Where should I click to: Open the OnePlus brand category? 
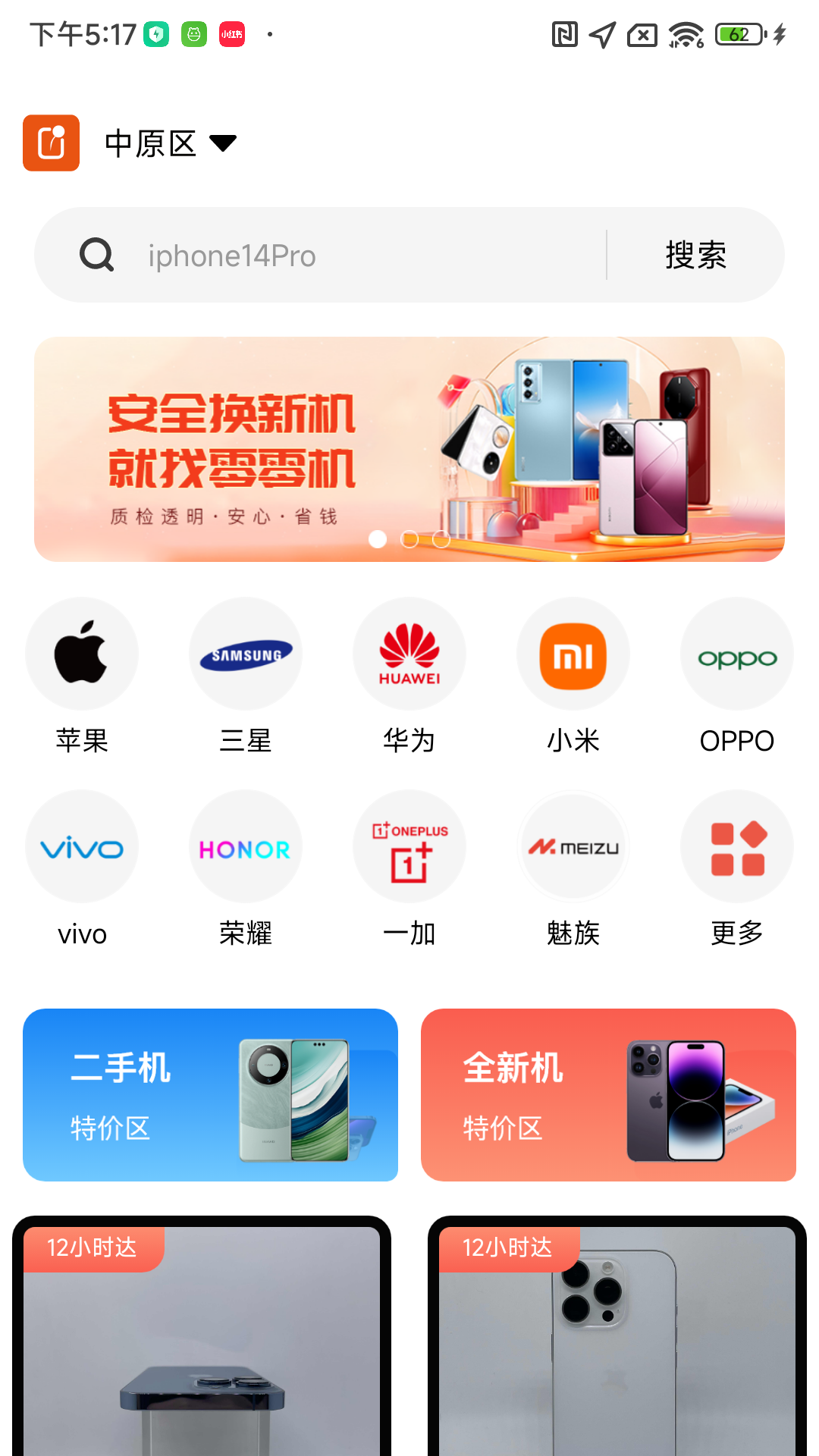409,847
